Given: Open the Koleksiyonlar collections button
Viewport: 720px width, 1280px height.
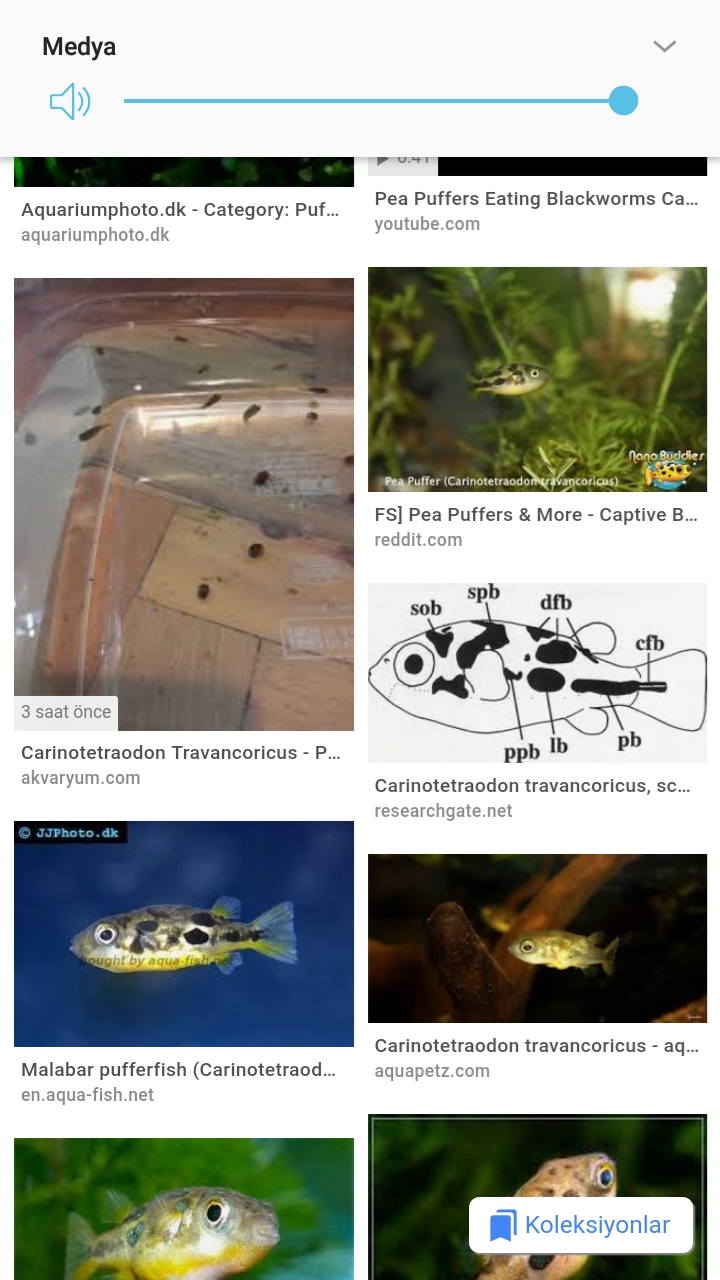Looking at the screenshot, I should (x=581, y=1225).
